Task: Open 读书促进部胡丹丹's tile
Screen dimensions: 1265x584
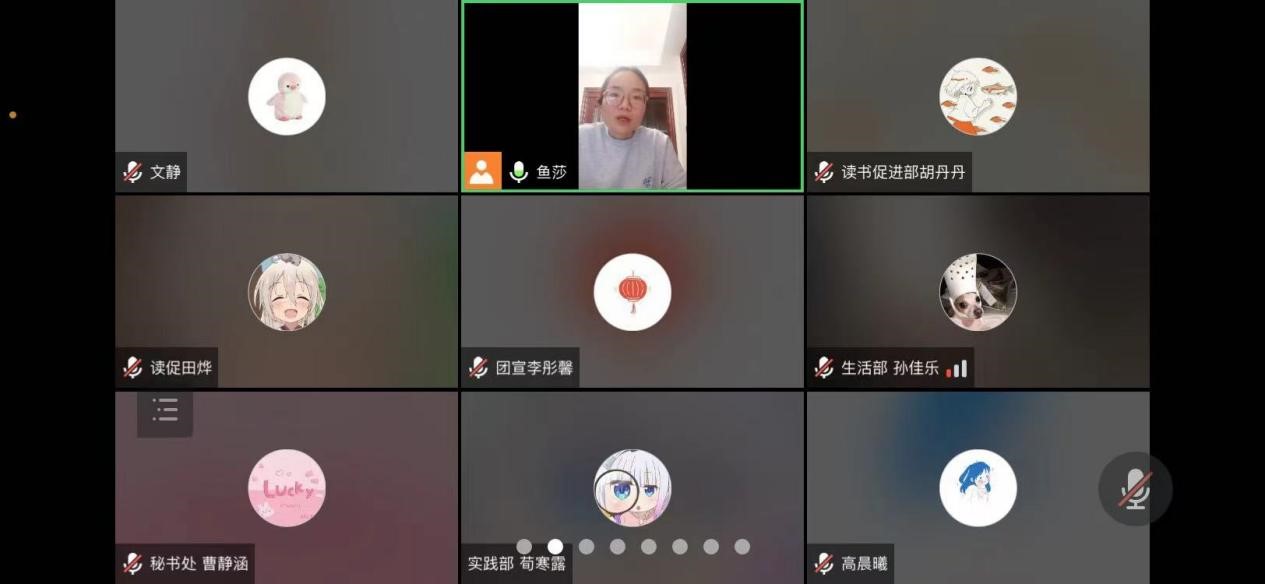Action: point(977,96)
